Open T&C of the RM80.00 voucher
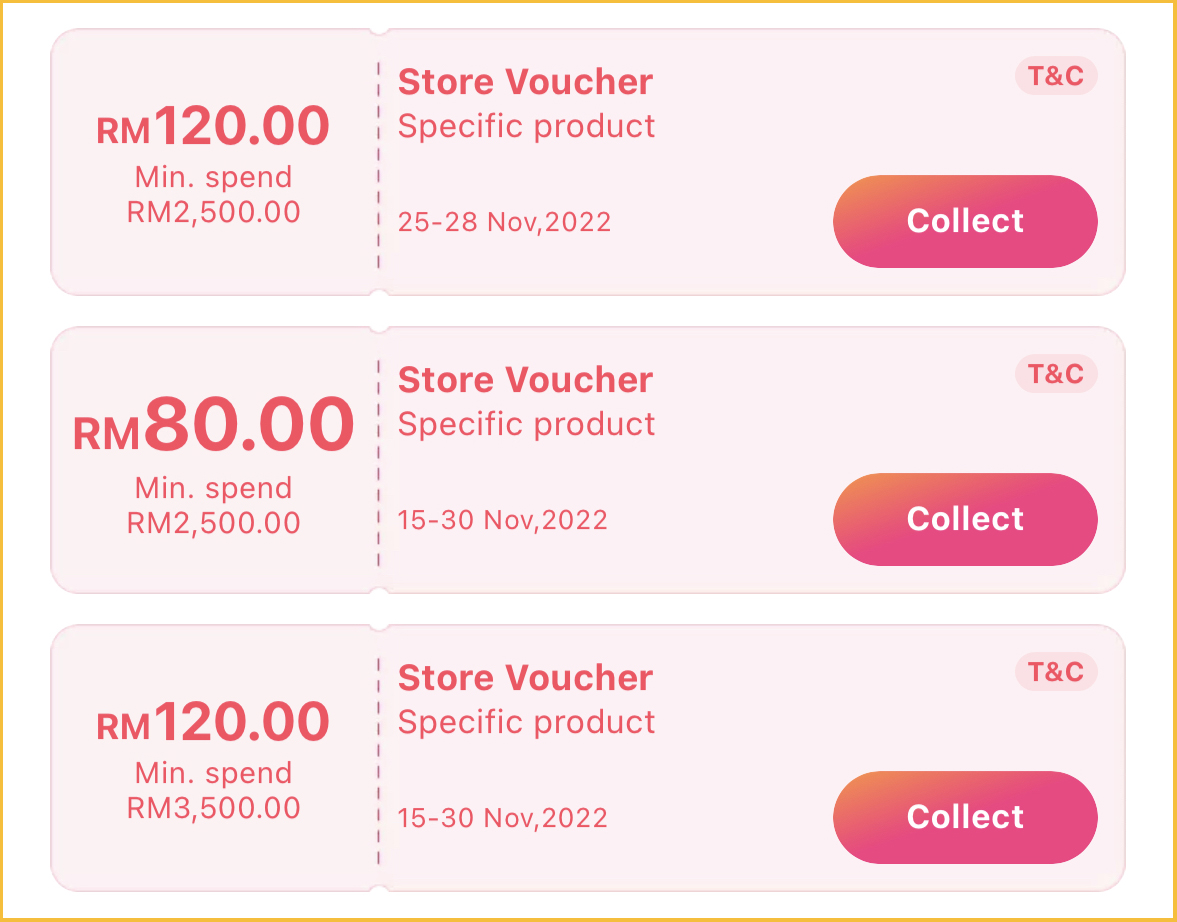Viewport: 1177px width, 922px height. (1056, 375)
